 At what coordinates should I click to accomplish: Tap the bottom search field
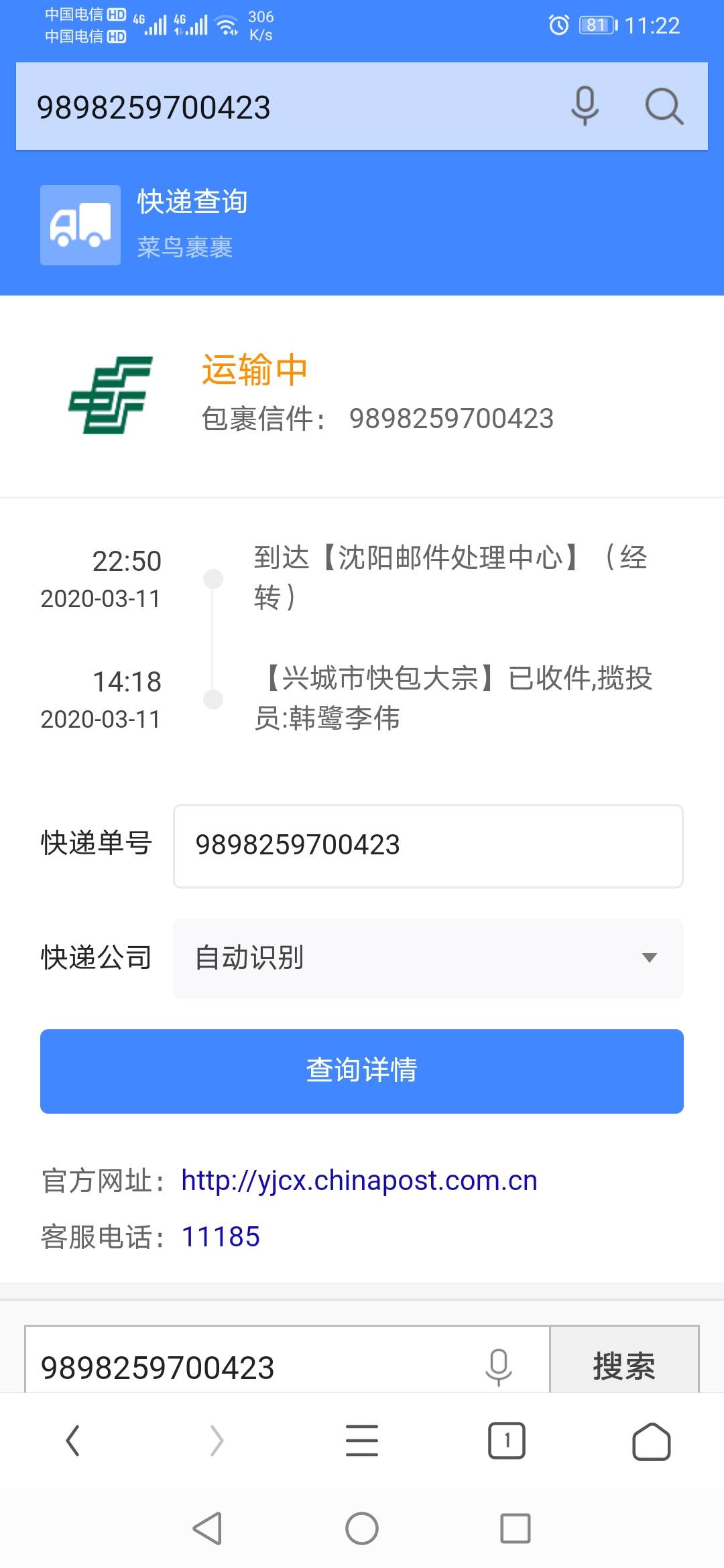[255, 1367]
